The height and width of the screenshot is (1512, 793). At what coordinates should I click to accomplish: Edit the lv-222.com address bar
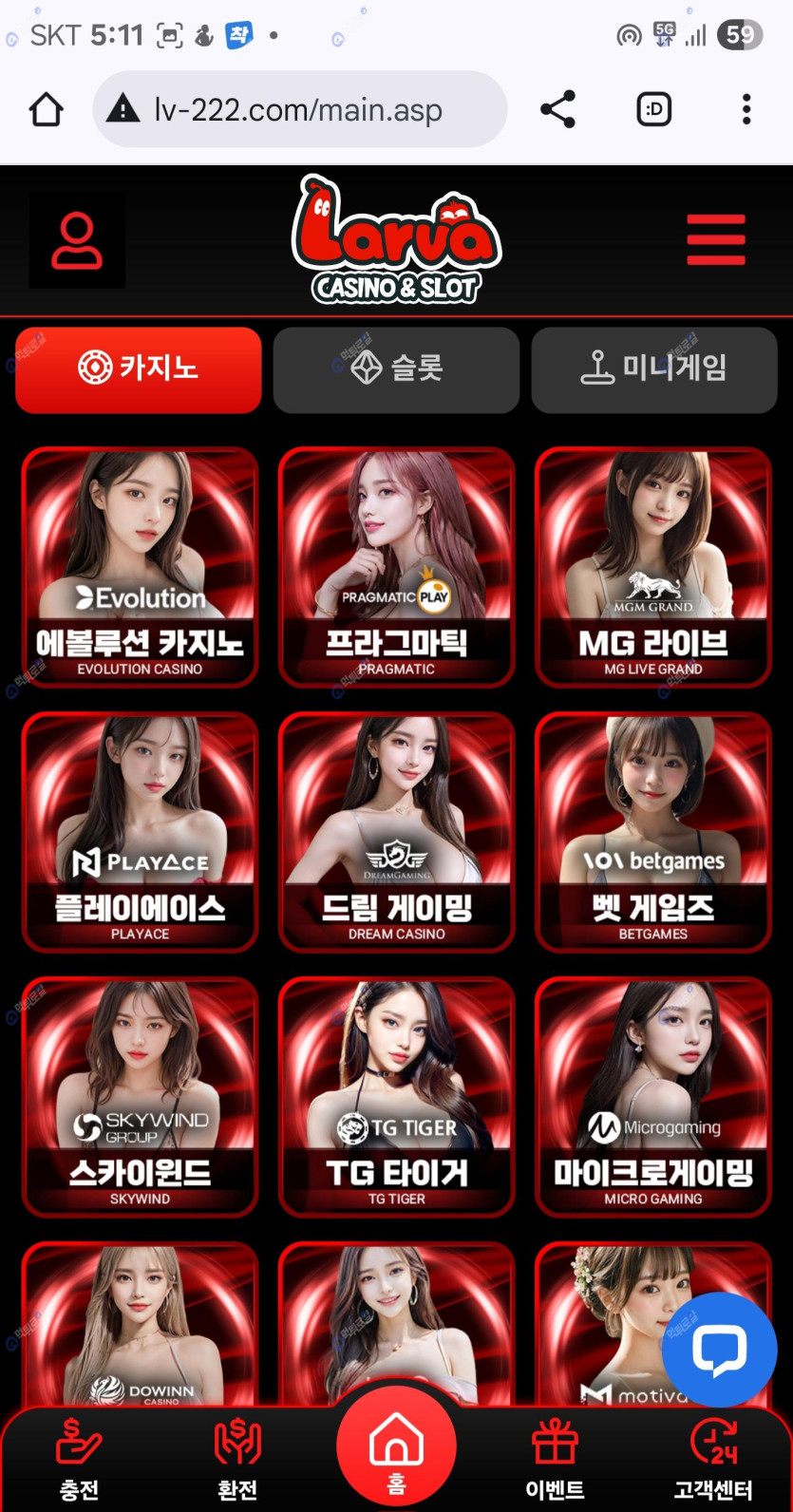pyautogui.click(x=298, y=109)
